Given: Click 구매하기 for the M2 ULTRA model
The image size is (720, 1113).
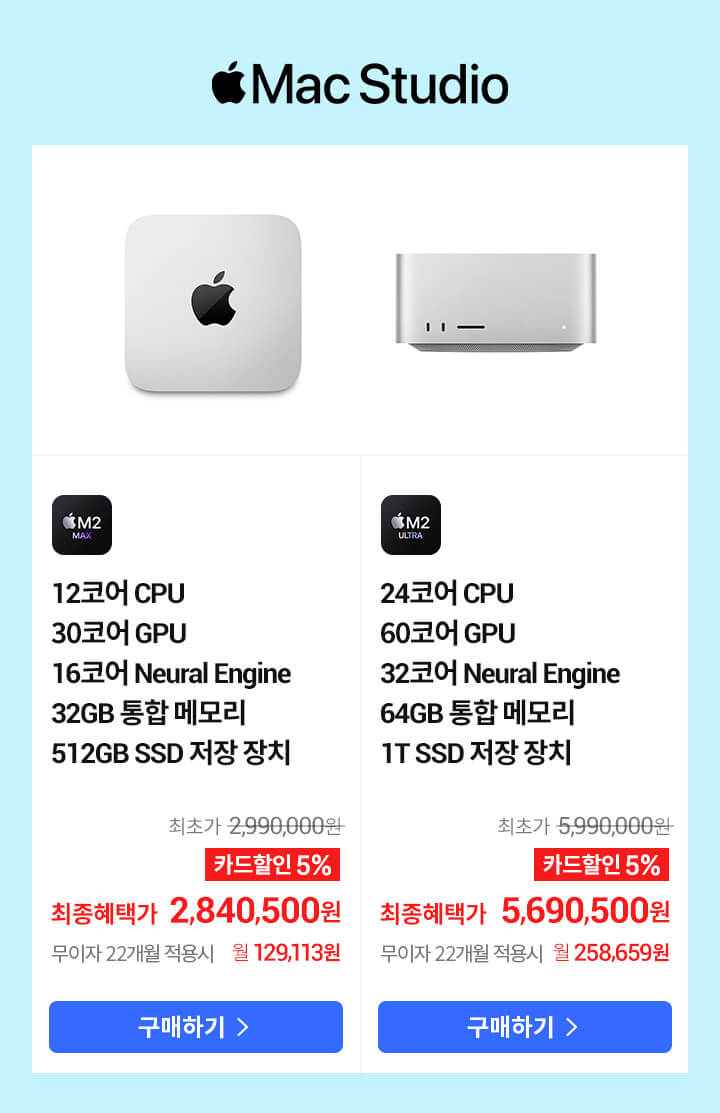Looking at the screenshot, I should click(524, 1026).
